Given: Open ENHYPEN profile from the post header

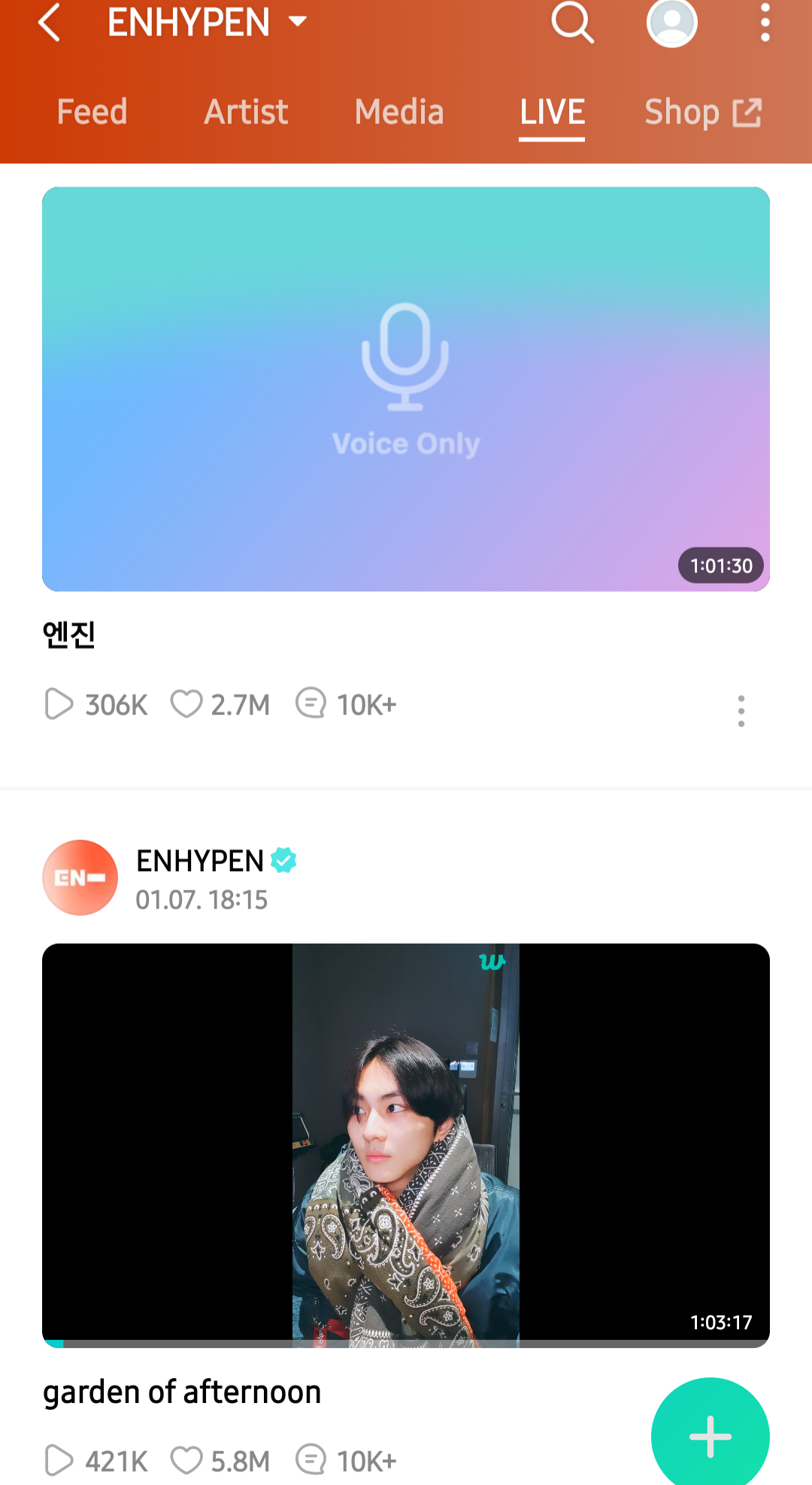Looking at the screenshot, I should pos(80,877).
